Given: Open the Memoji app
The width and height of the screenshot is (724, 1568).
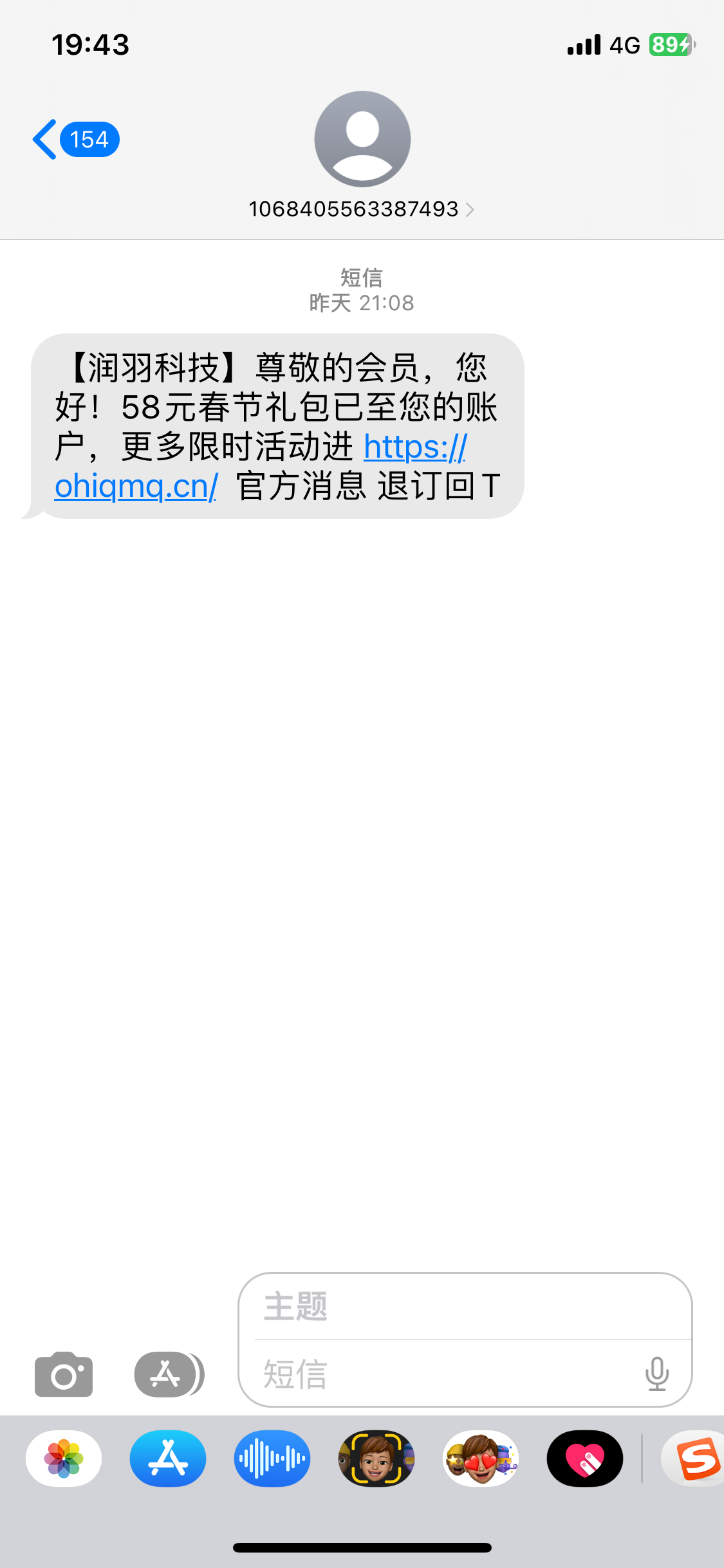Looking at the screenshot, I should (376, 1459).
